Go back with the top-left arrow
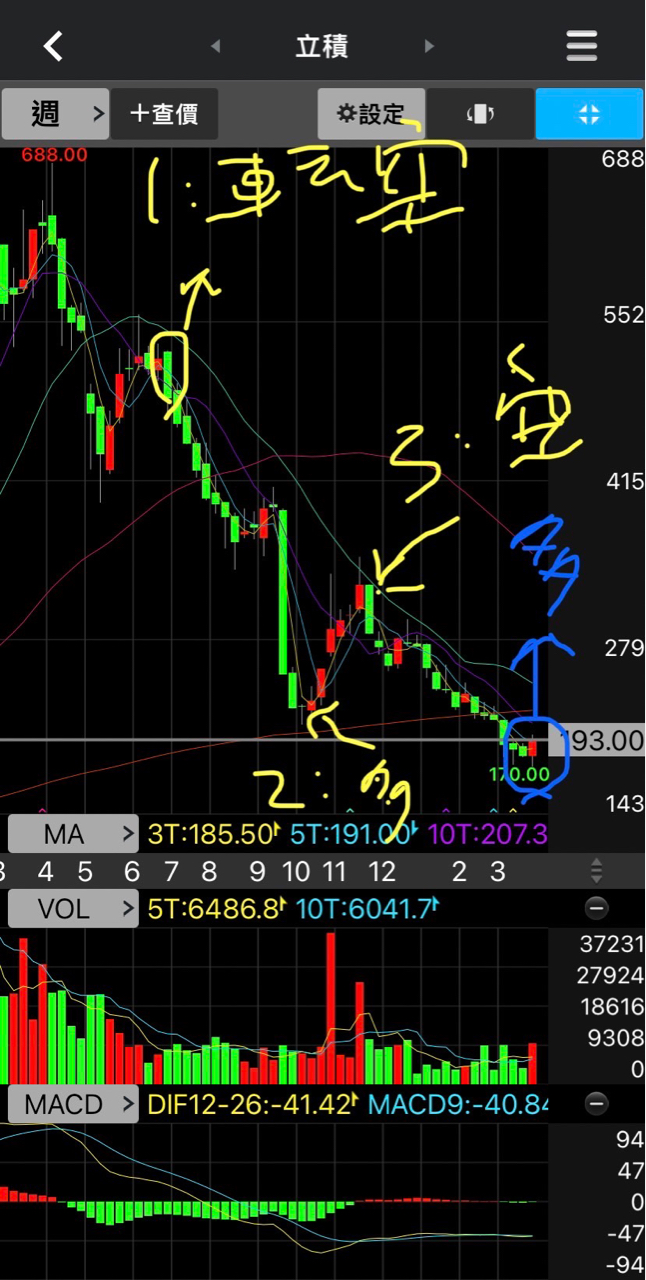This screenshot has height=1280, width=646. 53,46
